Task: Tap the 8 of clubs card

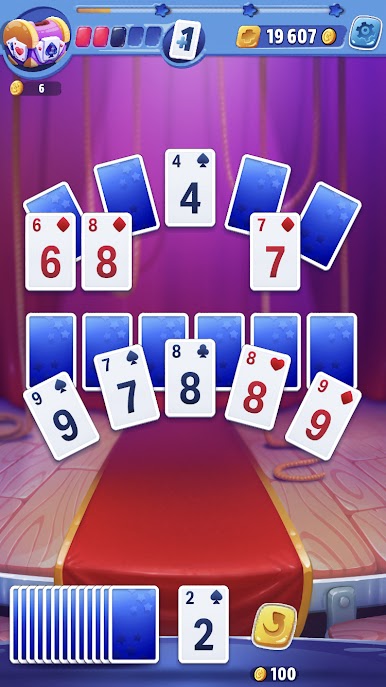Action: (190, 378)
